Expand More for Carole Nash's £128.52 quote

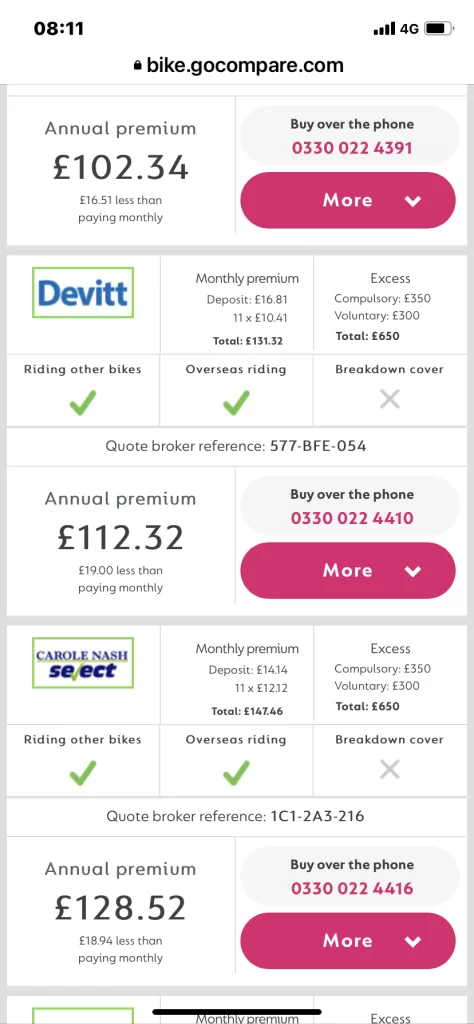click(348, 940)
